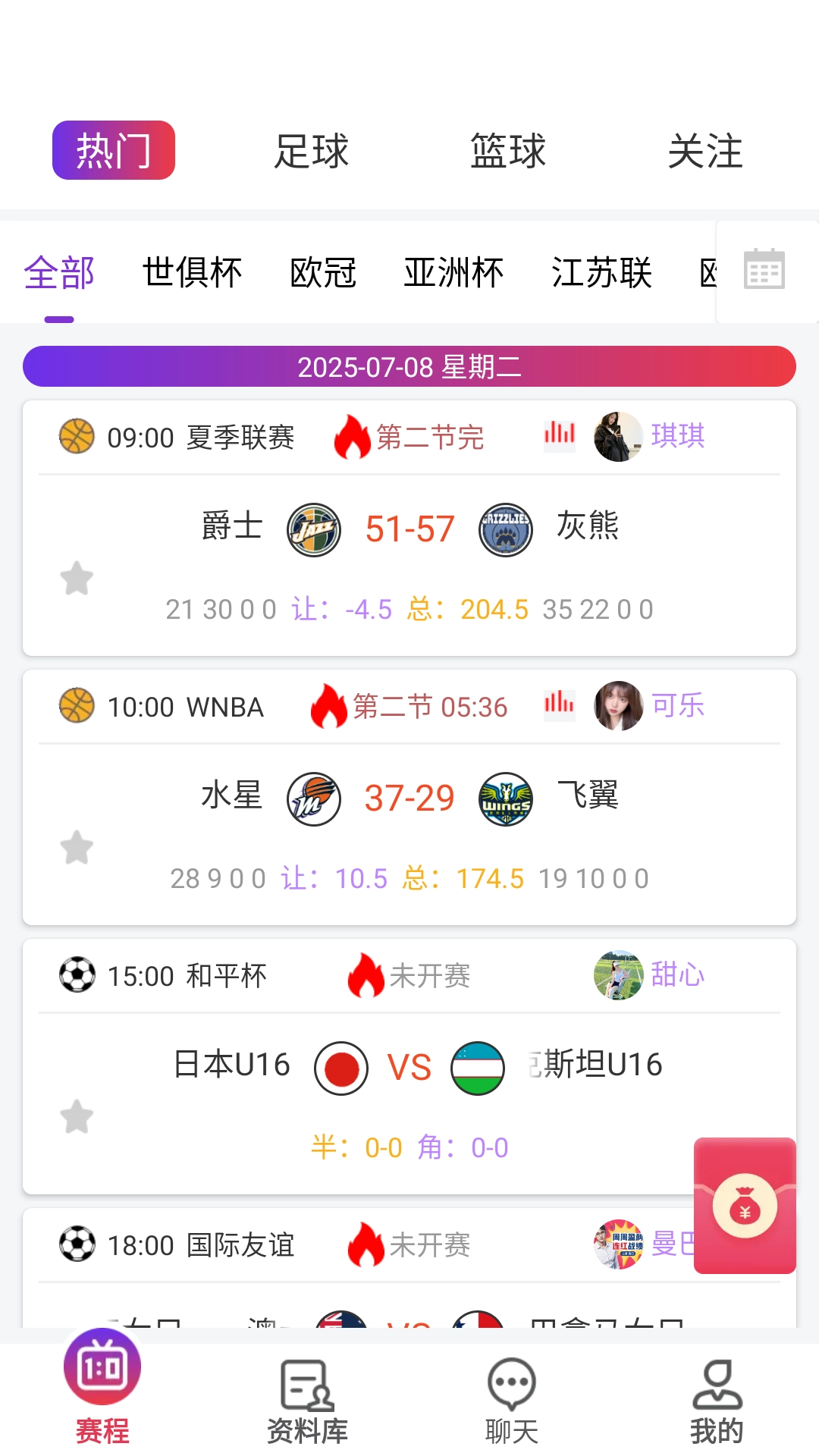Select the 欧冠 league filter
Screen dimensions: 819x1456
[x=323, y=273]
